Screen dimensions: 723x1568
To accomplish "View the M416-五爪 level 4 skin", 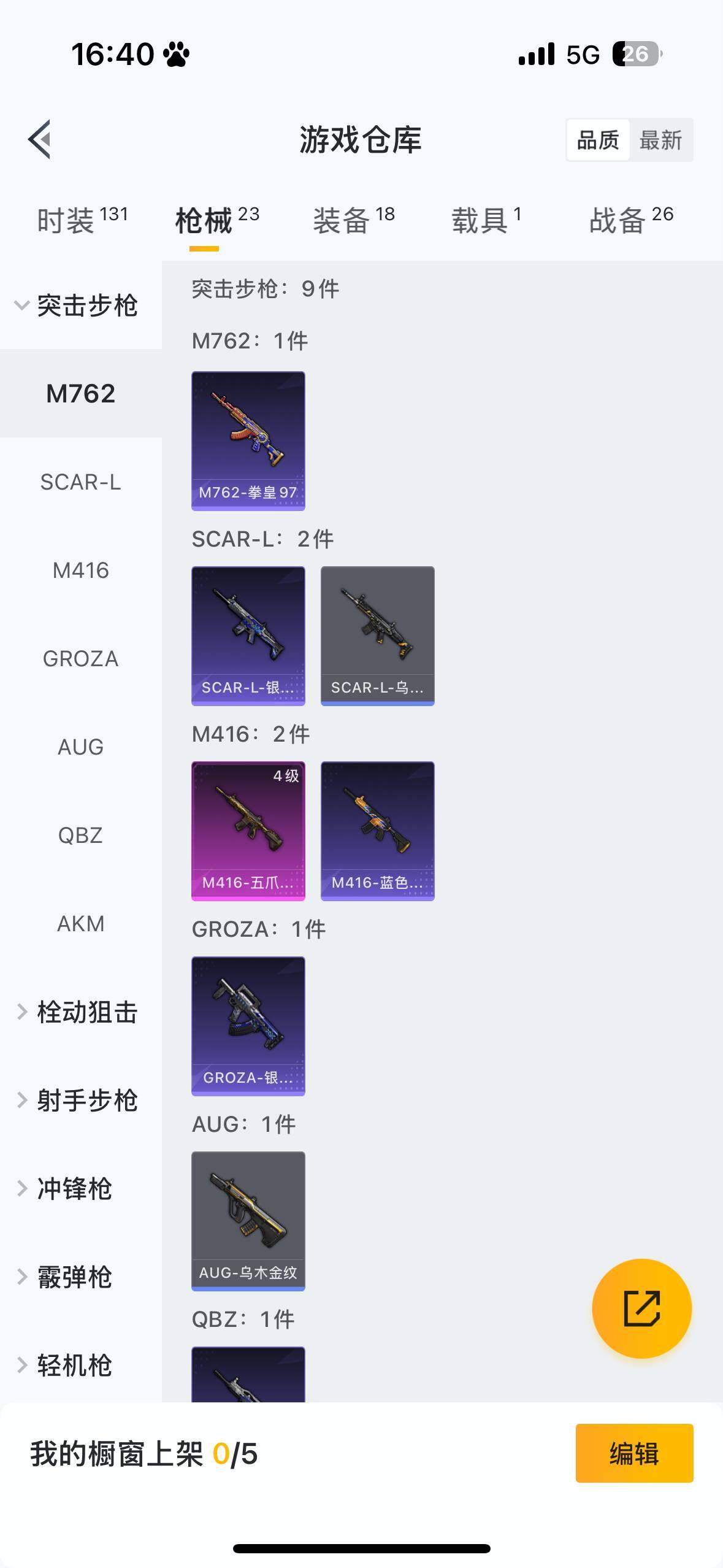I will pos(248,830).
